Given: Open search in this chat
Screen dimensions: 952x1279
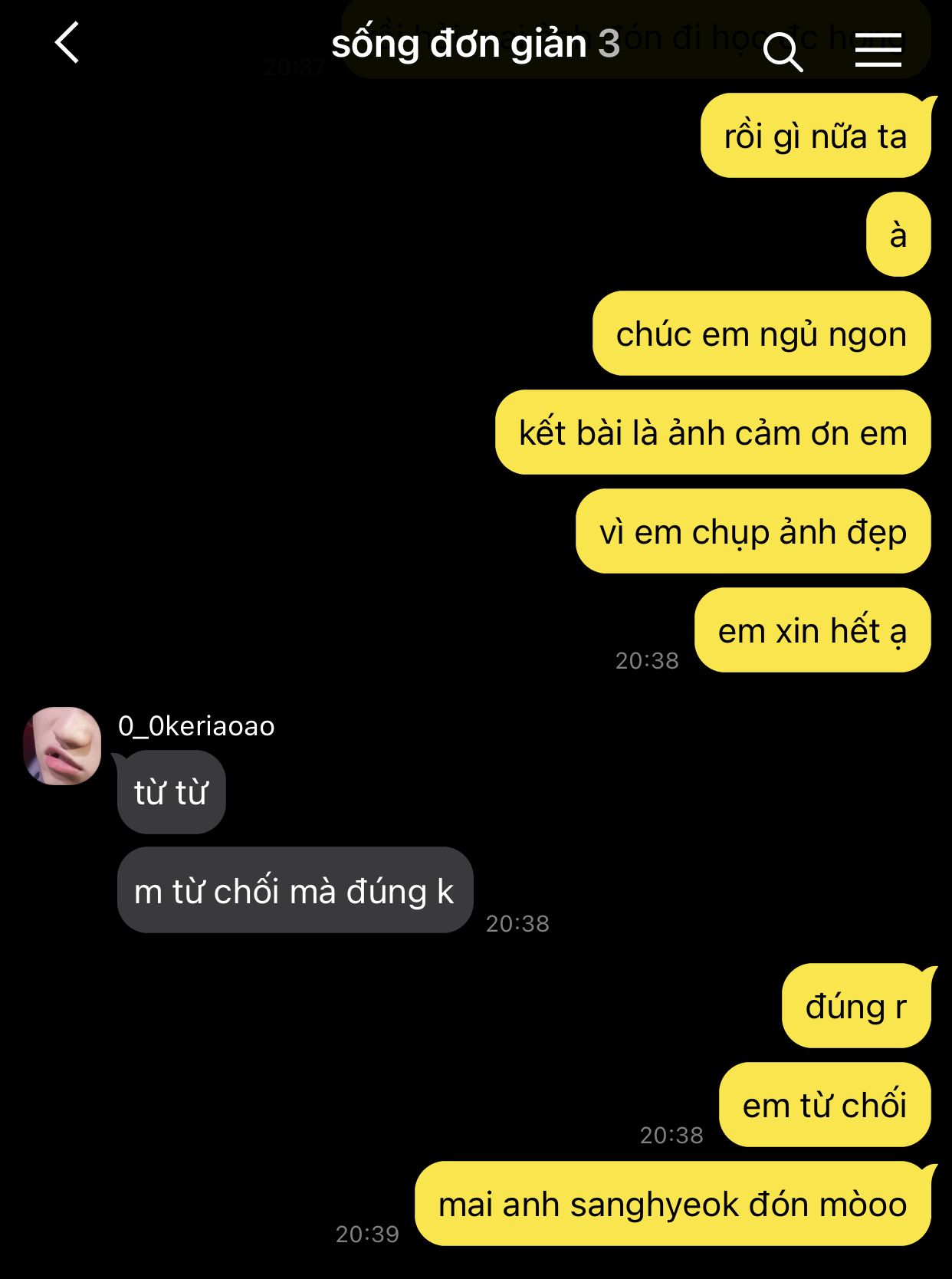Looking at the screenshot, I should (783, 51).
